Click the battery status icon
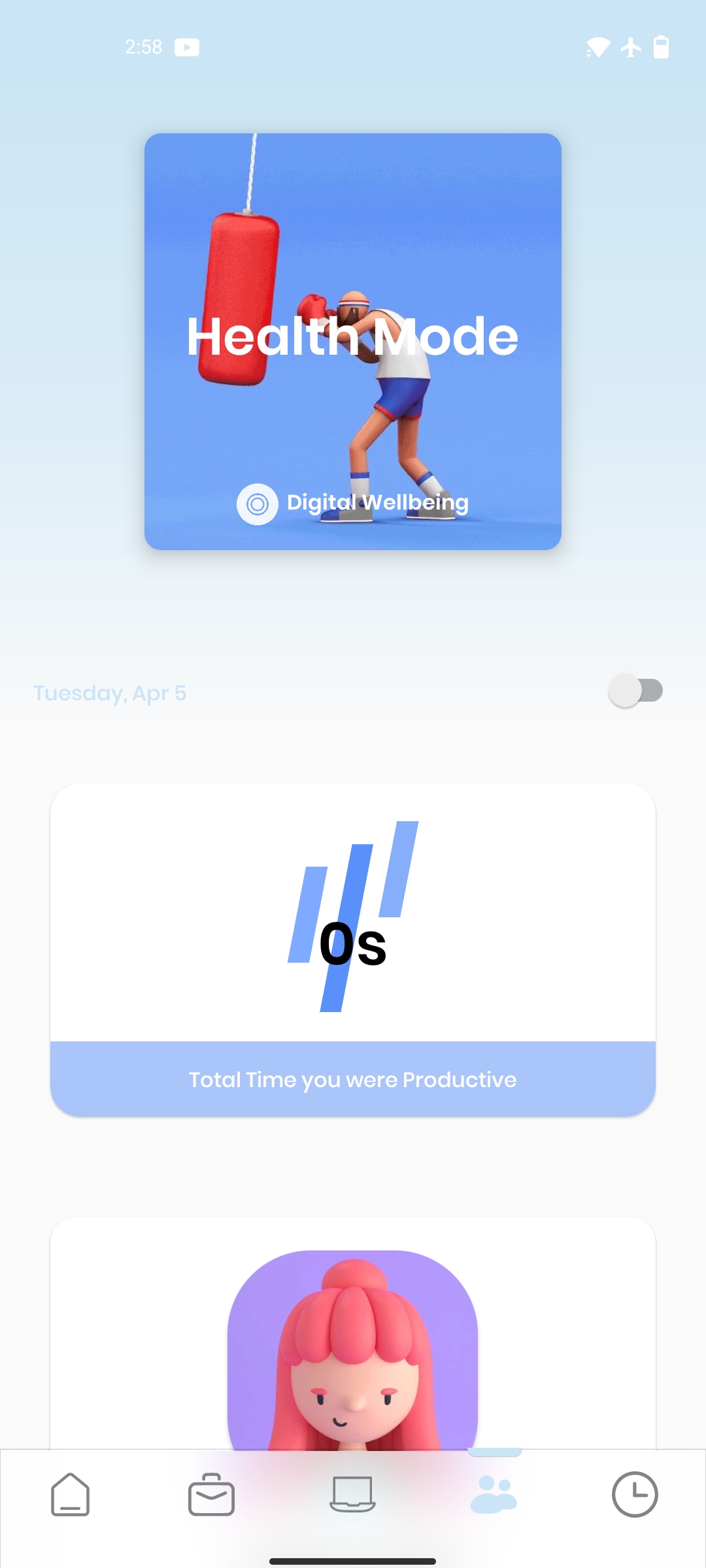Viewport: 706px width, 1568px height. (661, 46)
